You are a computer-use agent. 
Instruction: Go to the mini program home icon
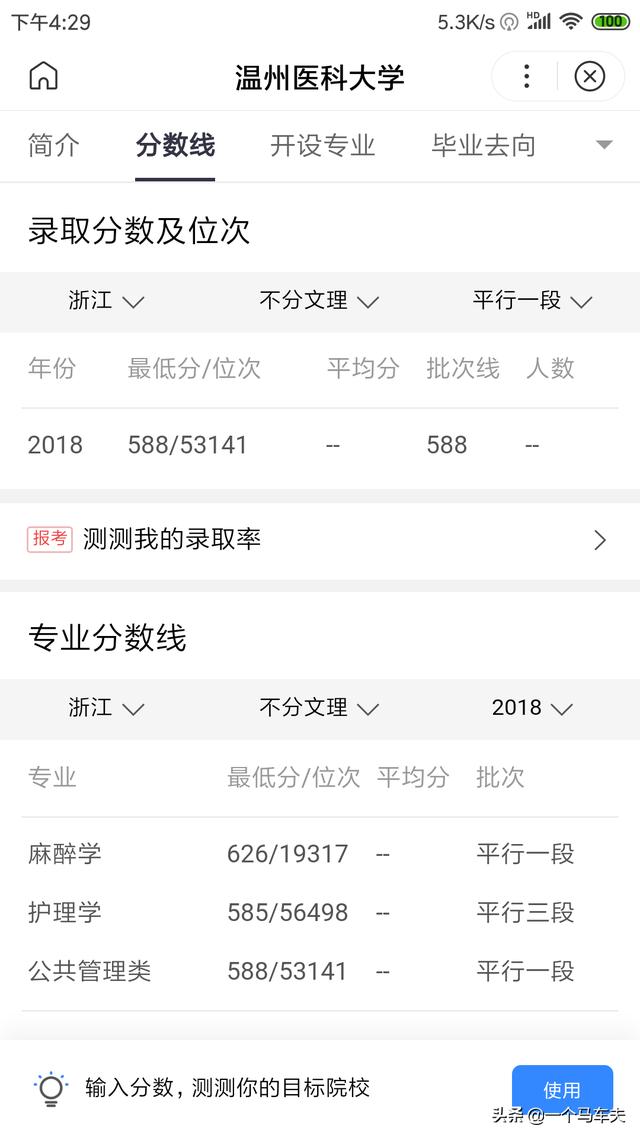[x=44, y=76]
